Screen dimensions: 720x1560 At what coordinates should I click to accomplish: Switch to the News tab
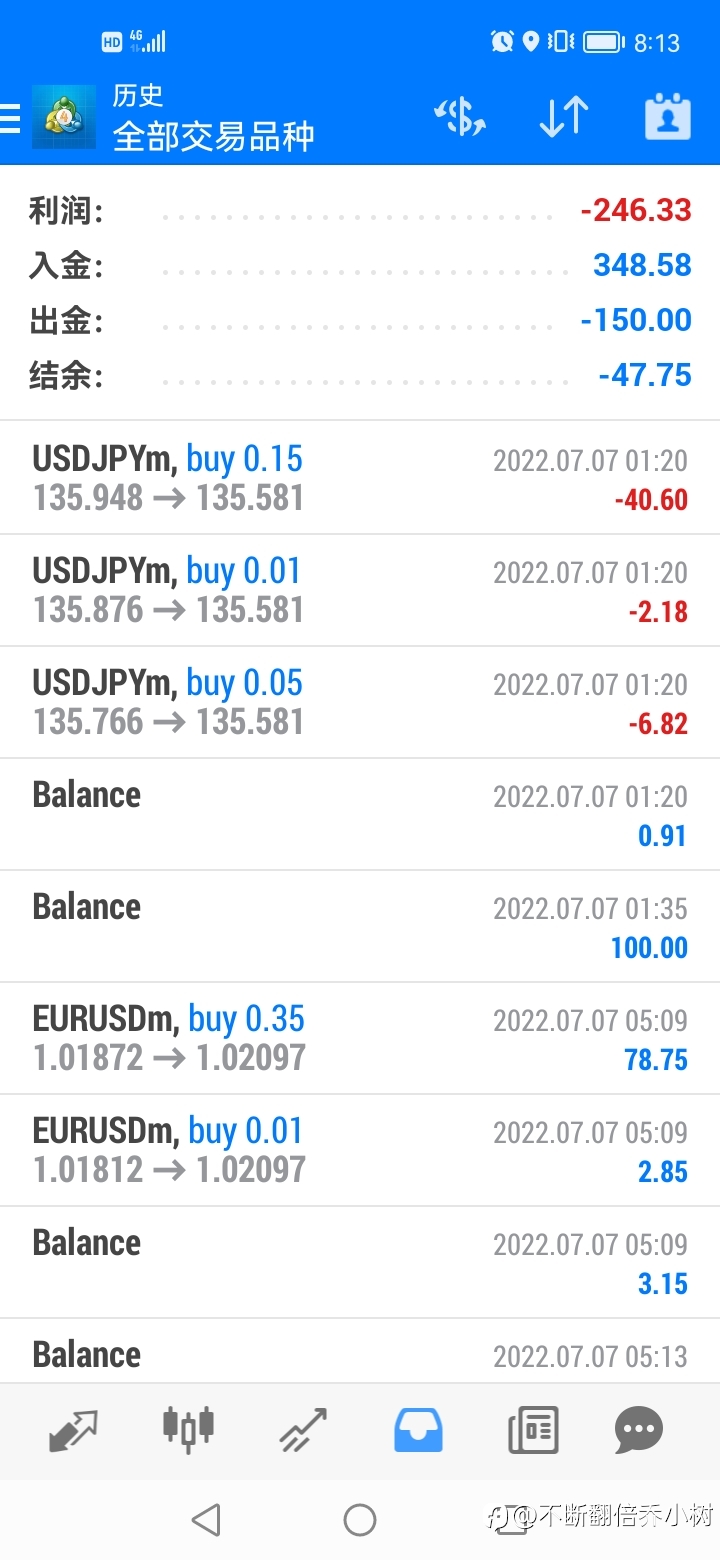(x=533, y=1431)
